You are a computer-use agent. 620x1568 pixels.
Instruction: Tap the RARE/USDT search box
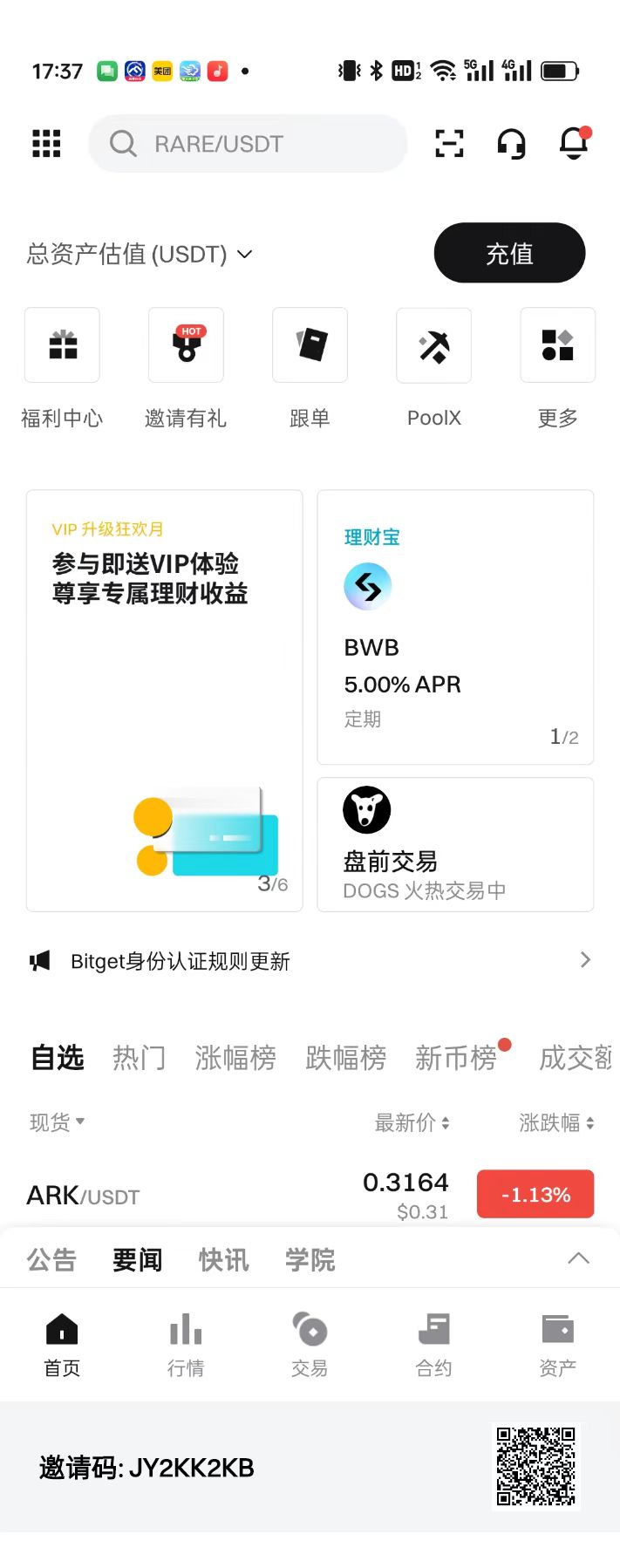(248, 143)
